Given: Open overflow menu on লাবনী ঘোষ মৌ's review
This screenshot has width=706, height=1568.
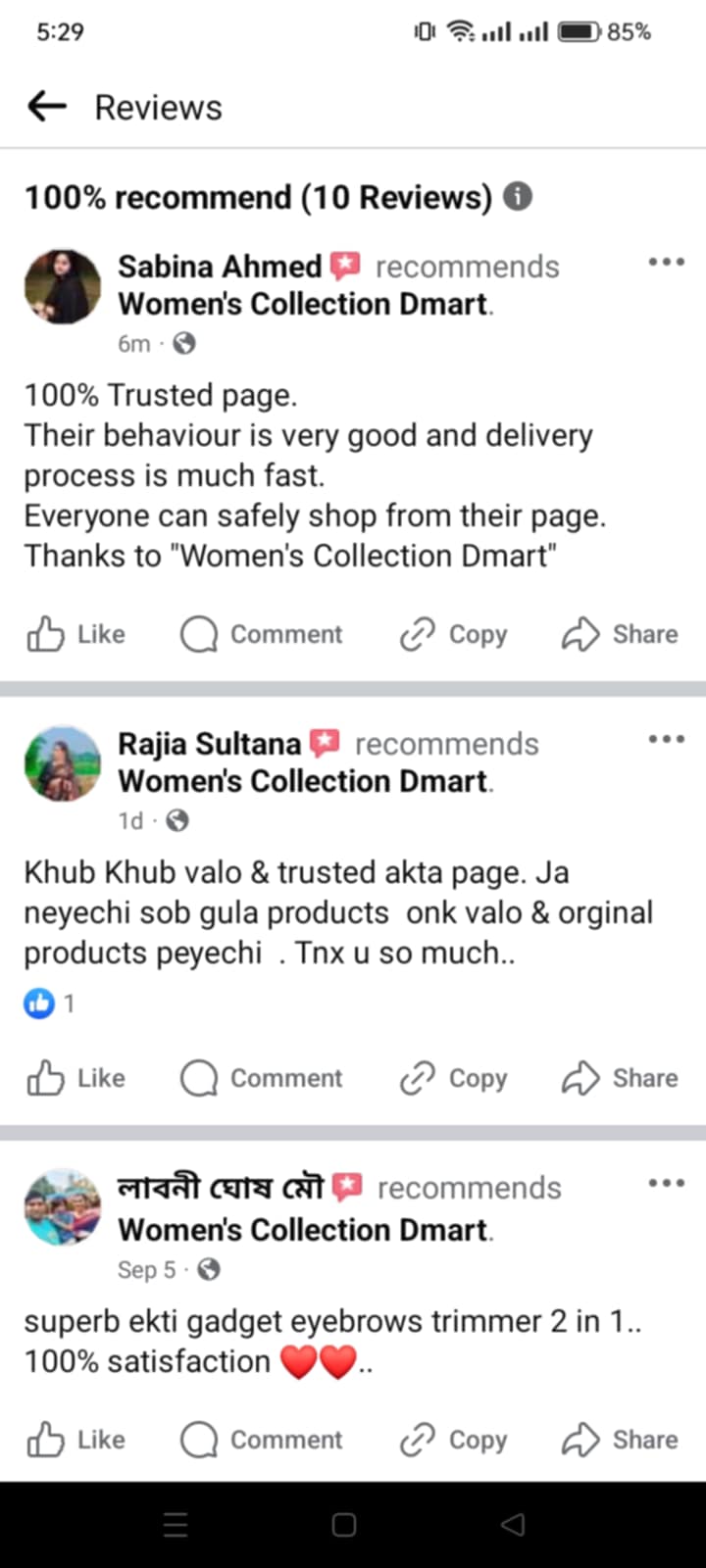Looking at the screenshot, I should click(666, 1183).
